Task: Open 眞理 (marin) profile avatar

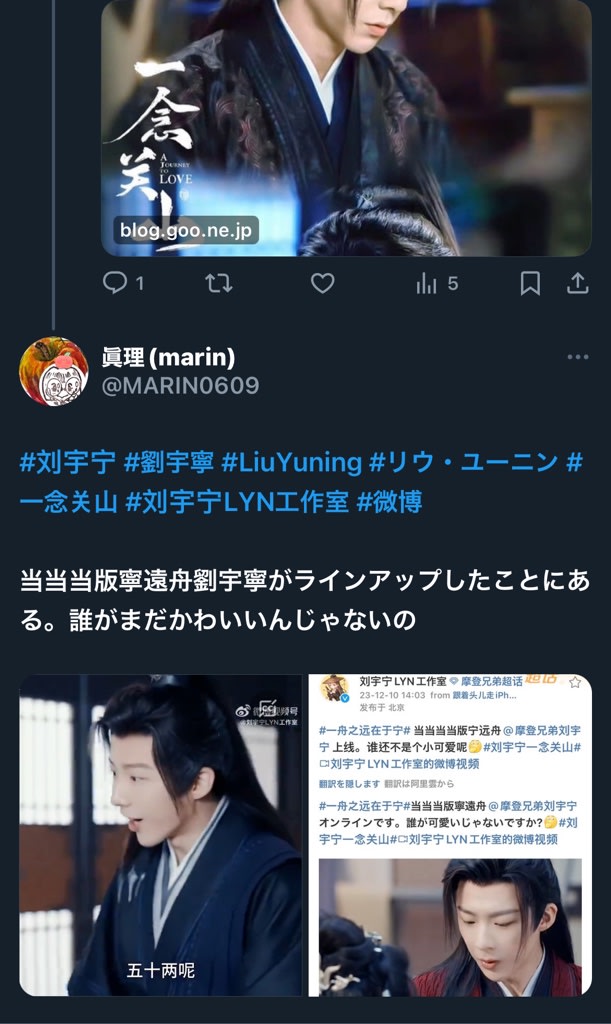Action: 54,371
